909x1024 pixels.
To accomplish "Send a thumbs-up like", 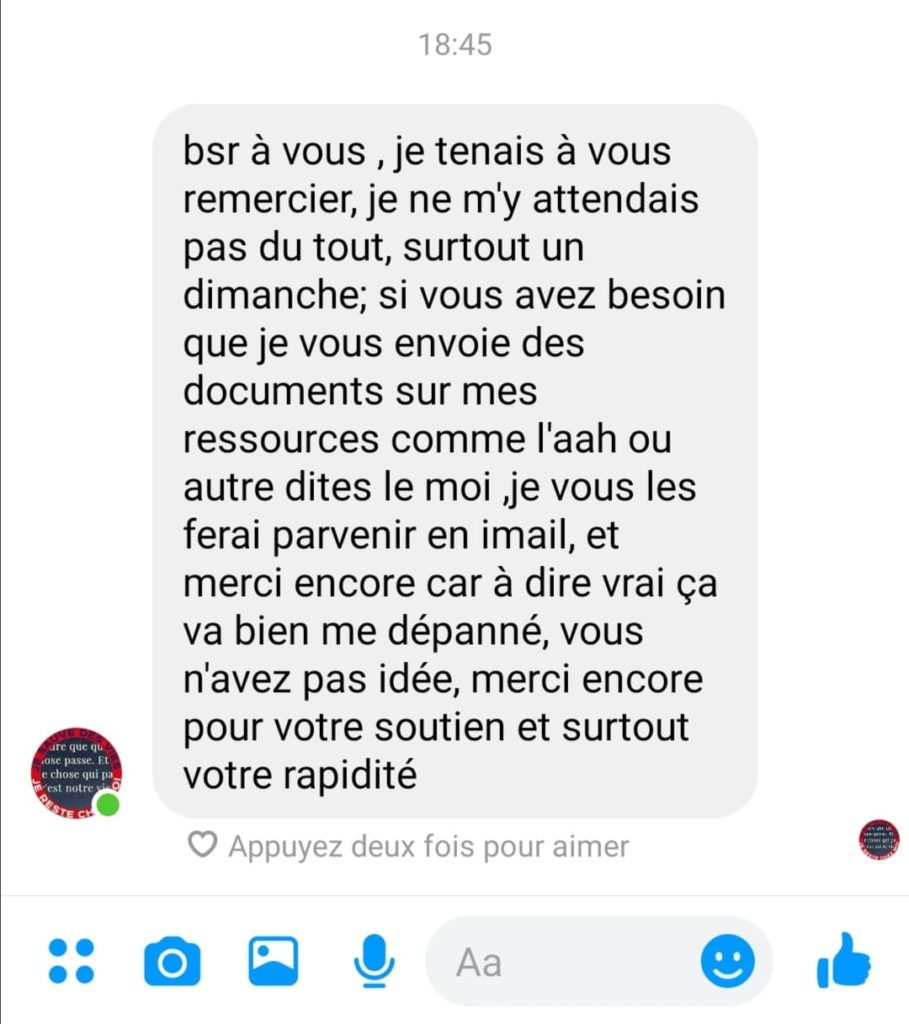I will tap(843, 960).
